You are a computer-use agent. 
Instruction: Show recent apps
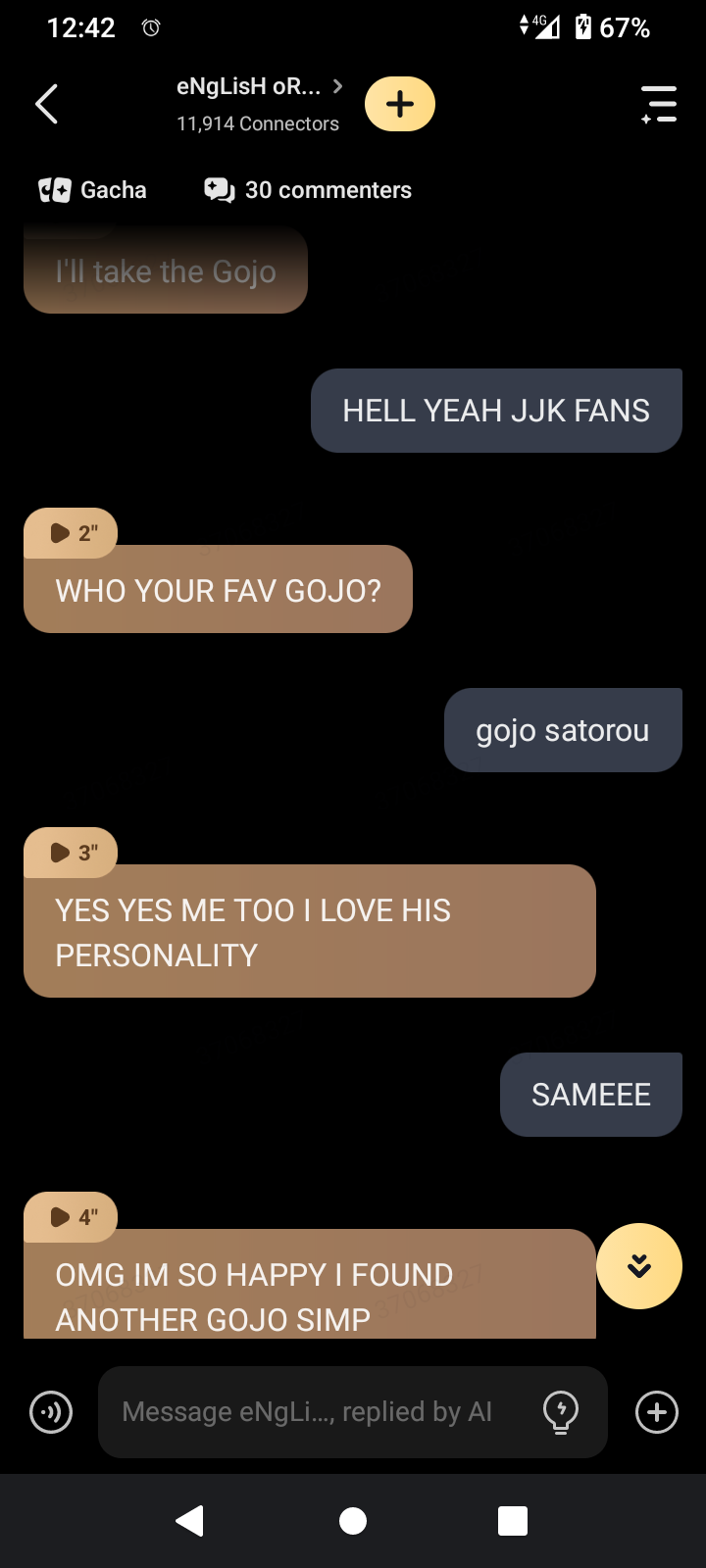tap(513, 1521)
